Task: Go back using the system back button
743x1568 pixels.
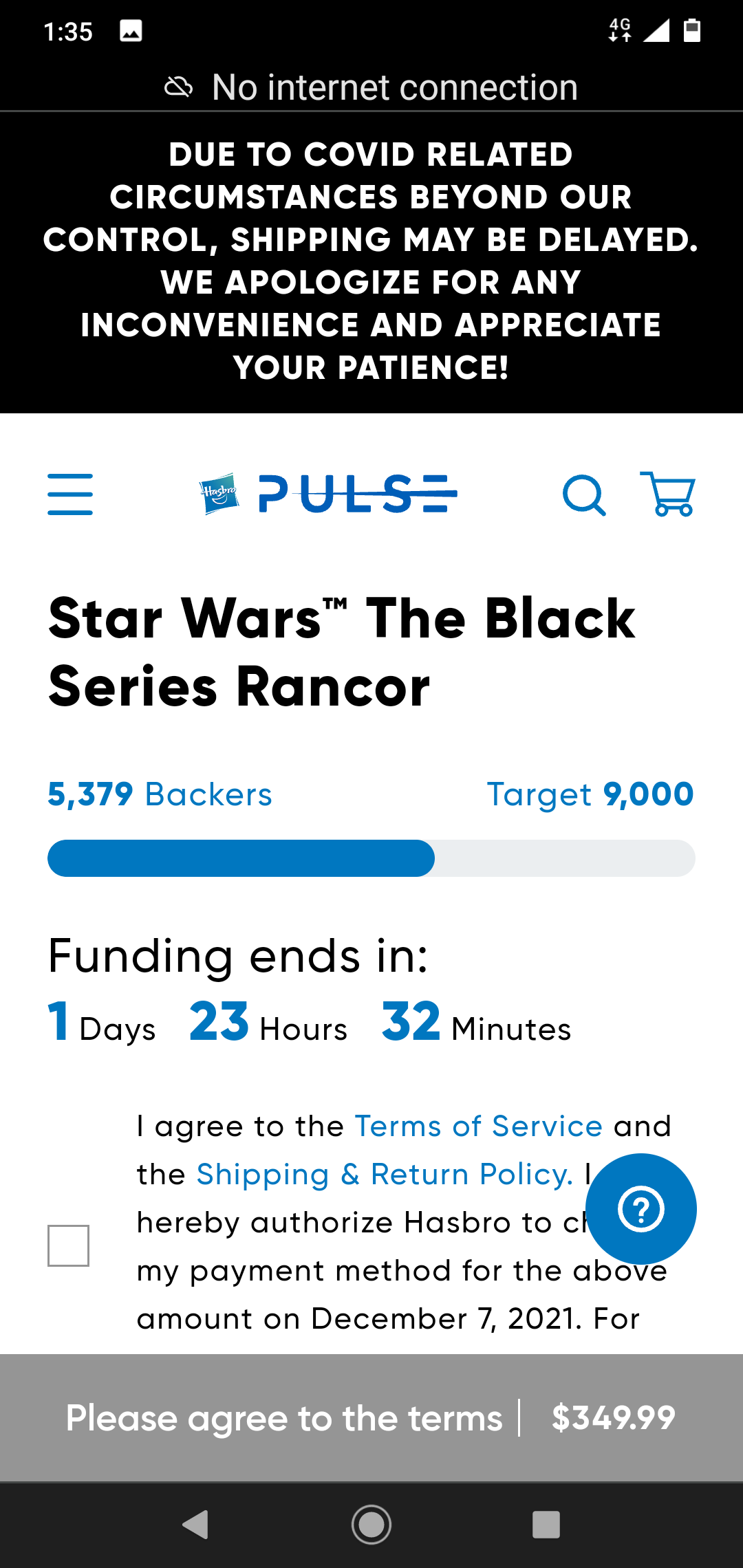Action: coord(196,1525)
